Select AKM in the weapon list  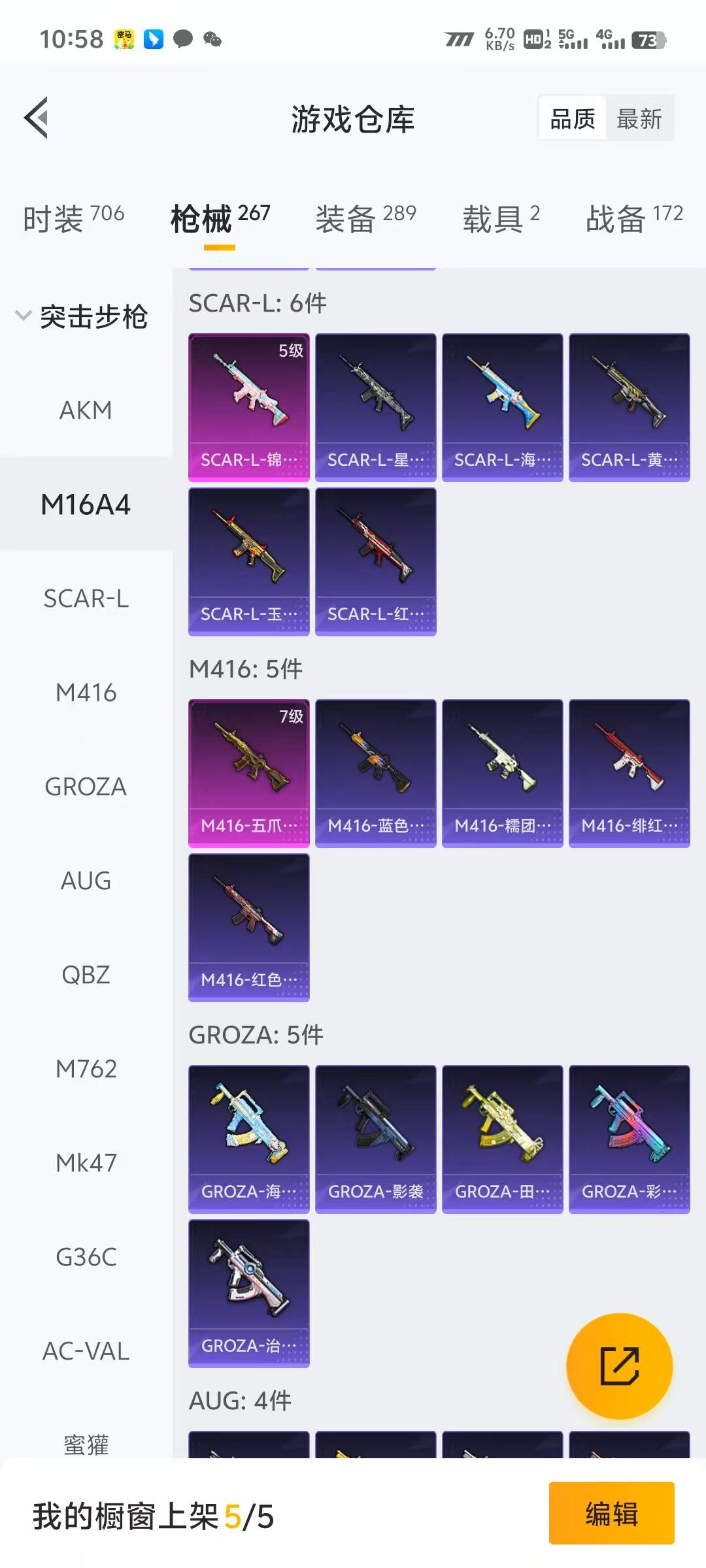(86, 410)
